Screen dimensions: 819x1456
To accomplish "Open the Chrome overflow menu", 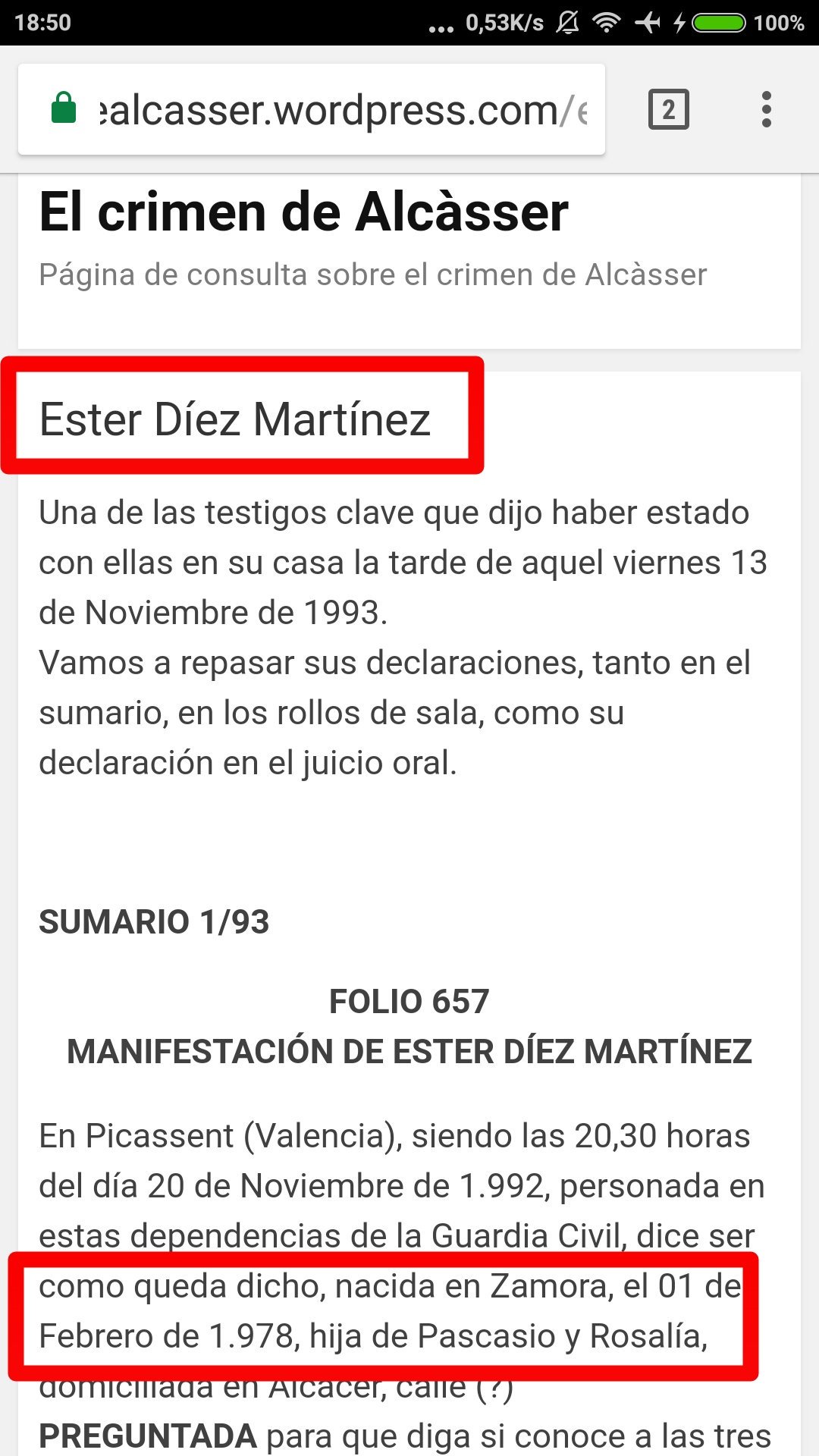I will (x=766, y=110).
